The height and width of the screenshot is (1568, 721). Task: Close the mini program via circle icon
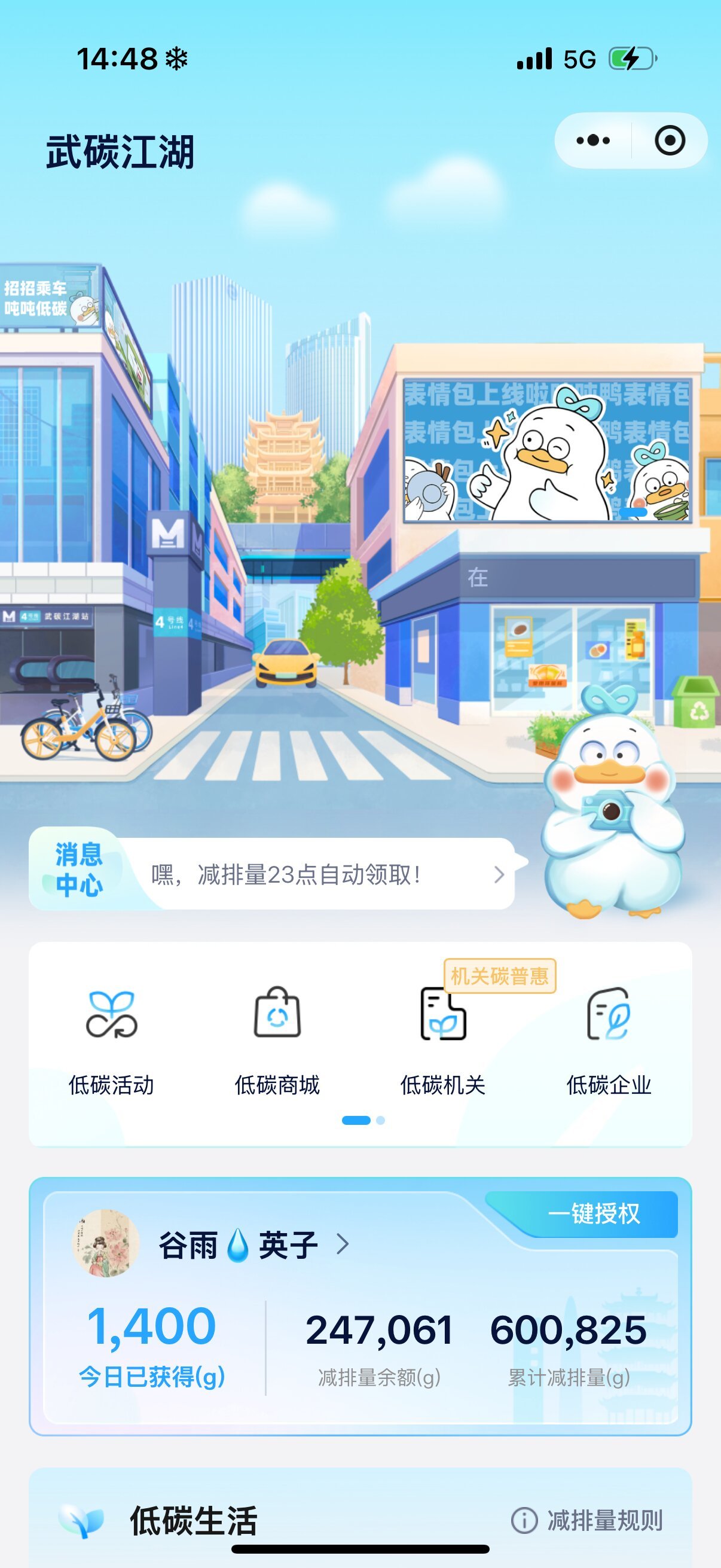(669, 141)
